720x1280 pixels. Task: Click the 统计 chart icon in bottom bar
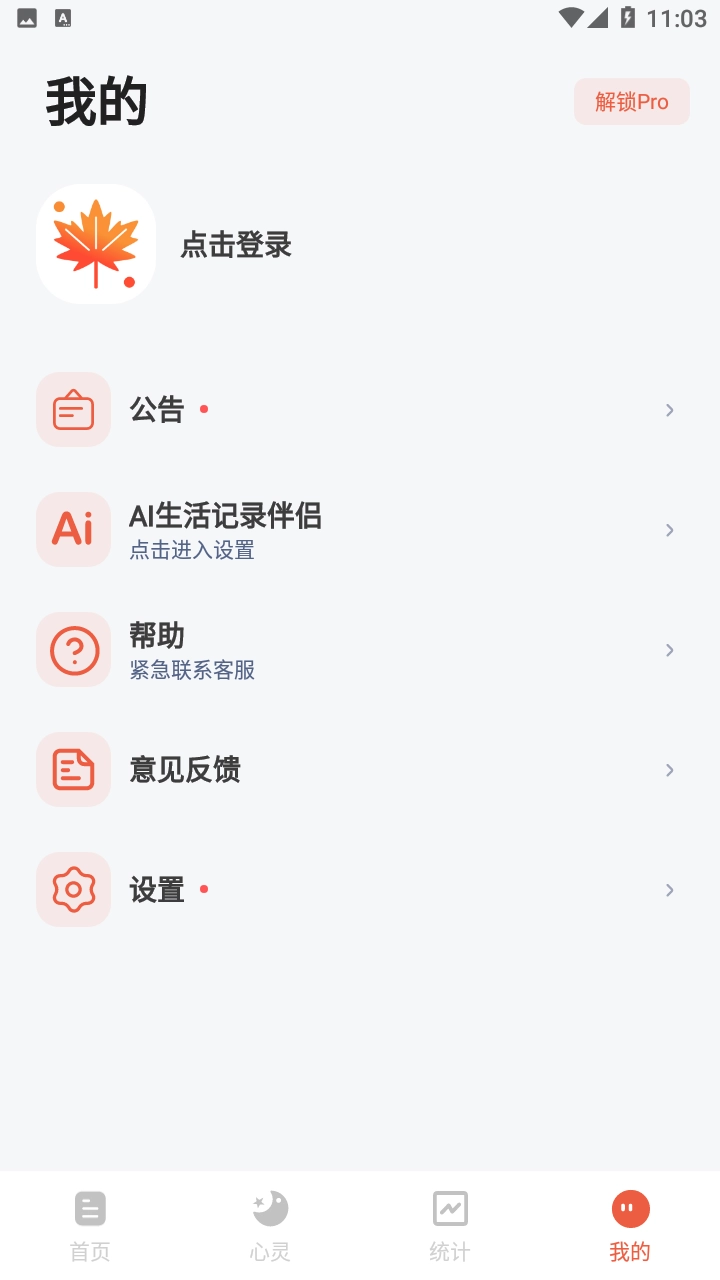449,1207
